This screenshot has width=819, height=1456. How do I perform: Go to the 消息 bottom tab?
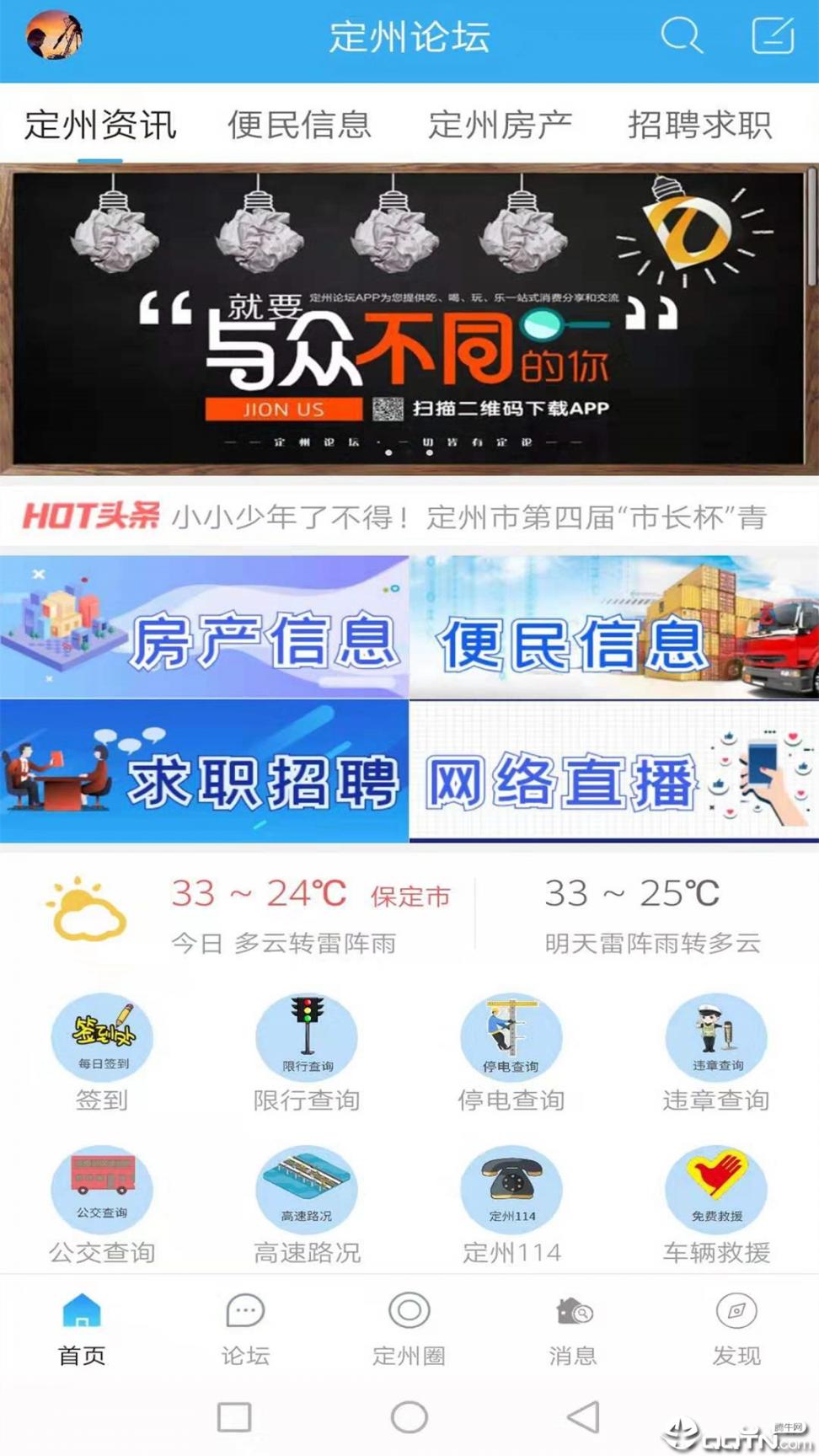(573, 1329)
